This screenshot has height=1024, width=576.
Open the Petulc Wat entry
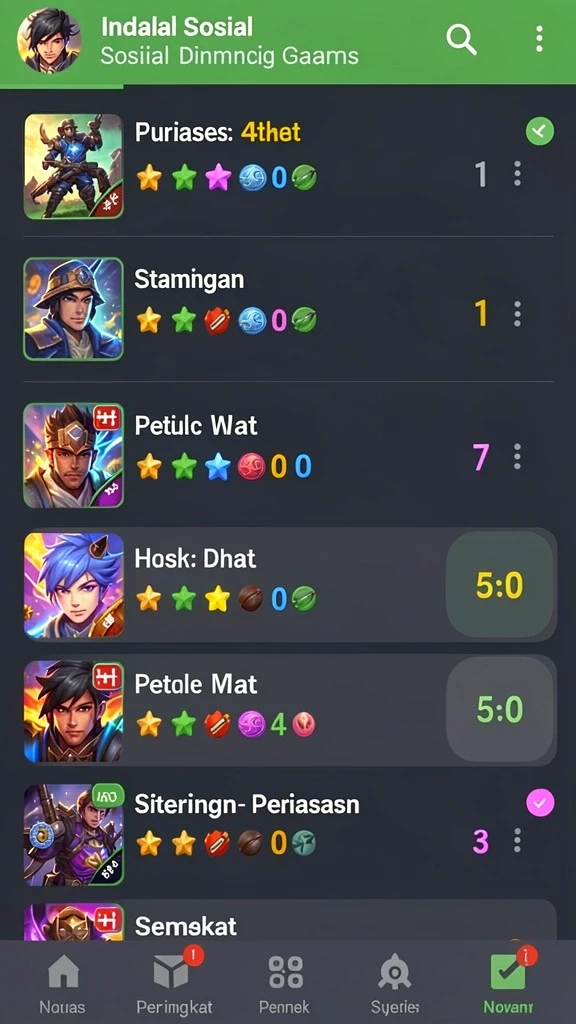click(x=288, y=455)
